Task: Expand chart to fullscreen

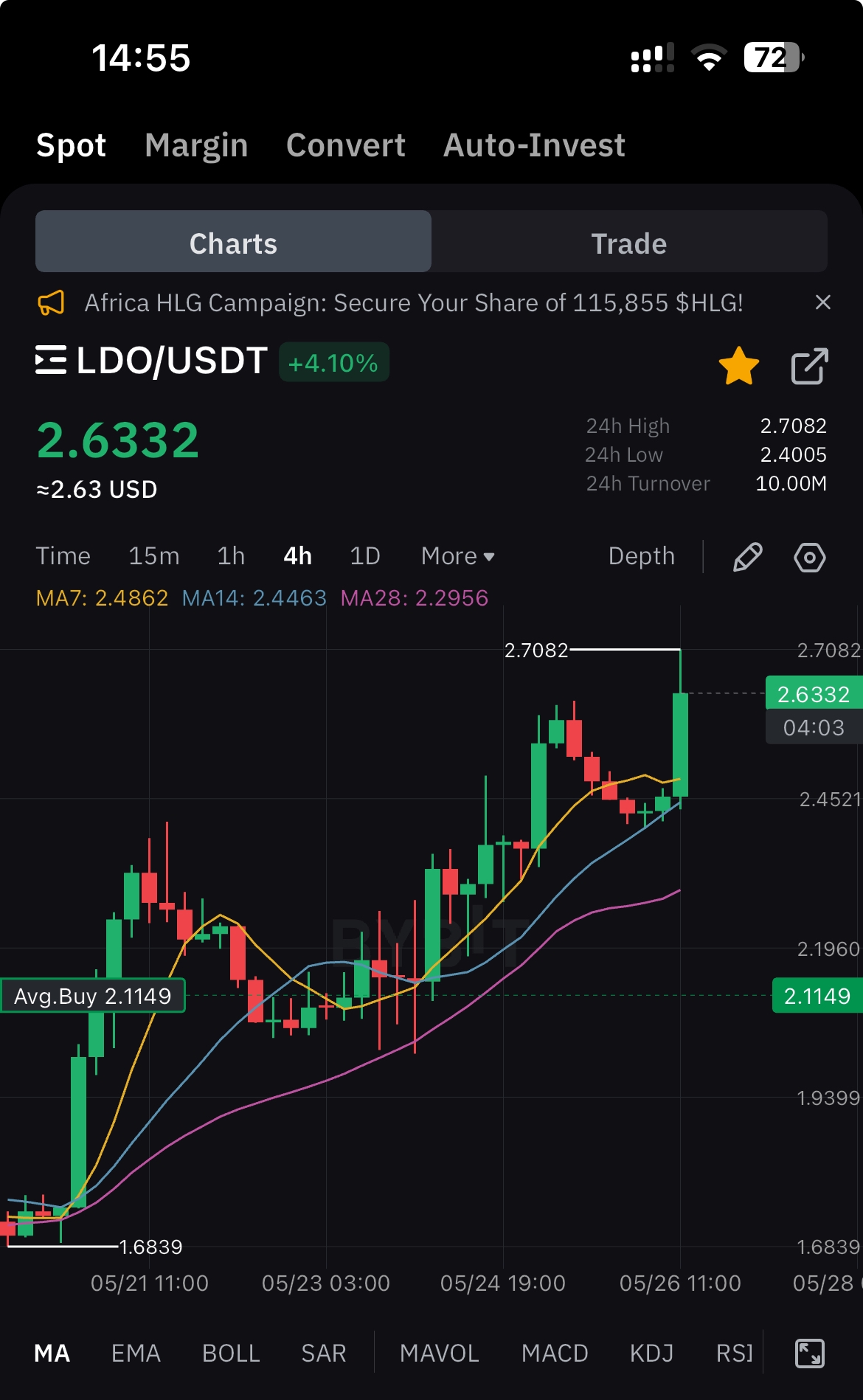Action: click(x=809, y=1354)
